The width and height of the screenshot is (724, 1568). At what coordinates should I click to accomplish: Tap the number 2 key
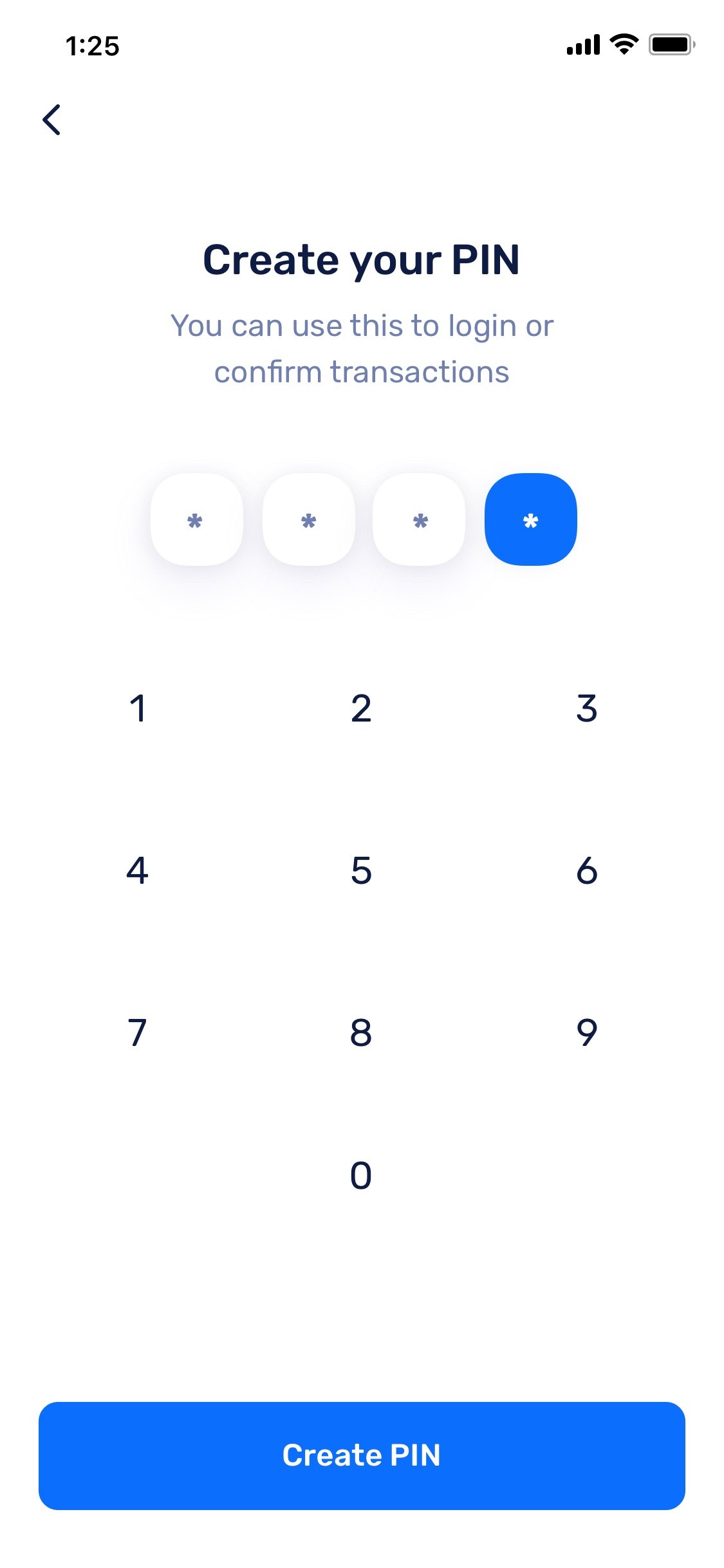361,709
